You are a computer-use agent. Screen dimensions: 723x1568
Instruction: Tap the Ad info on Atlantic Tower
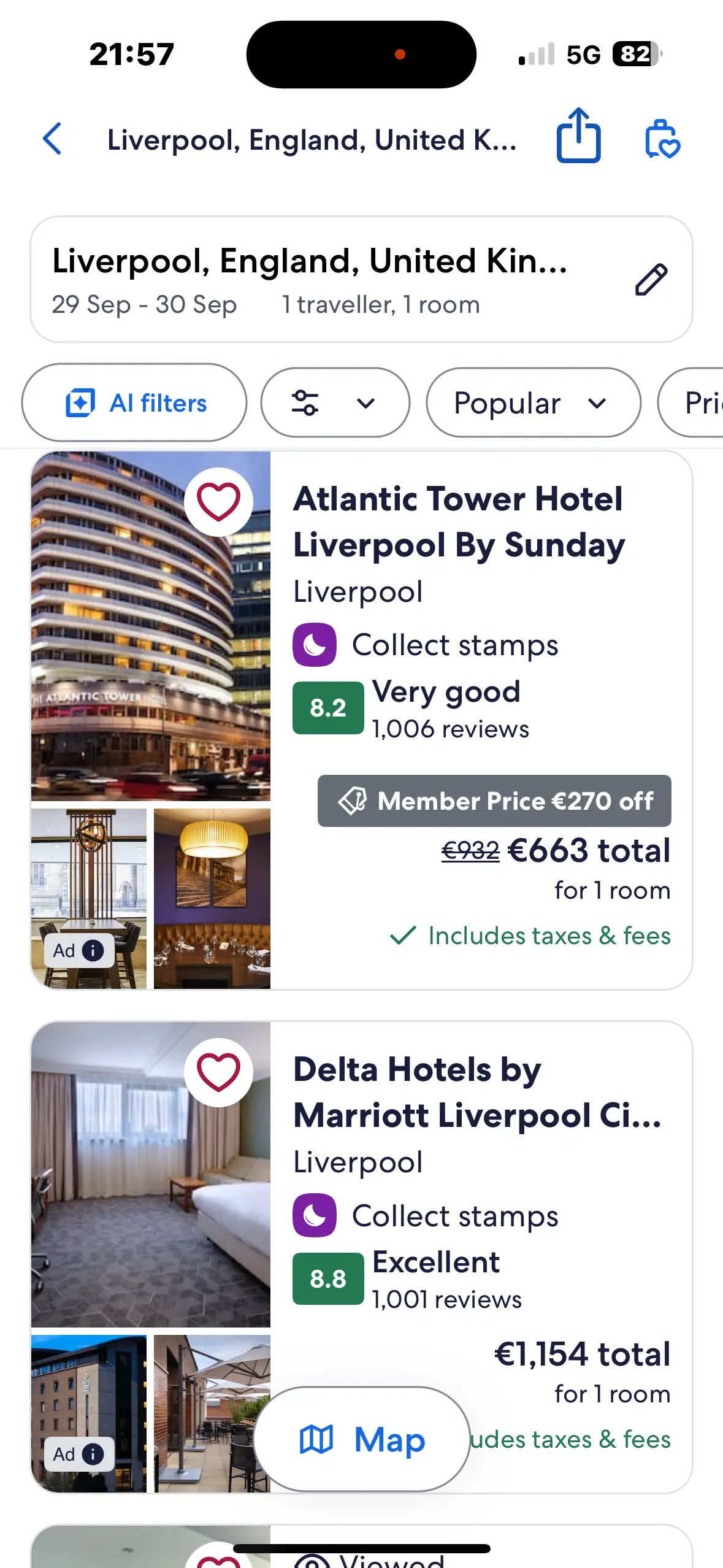click(92, 950)
